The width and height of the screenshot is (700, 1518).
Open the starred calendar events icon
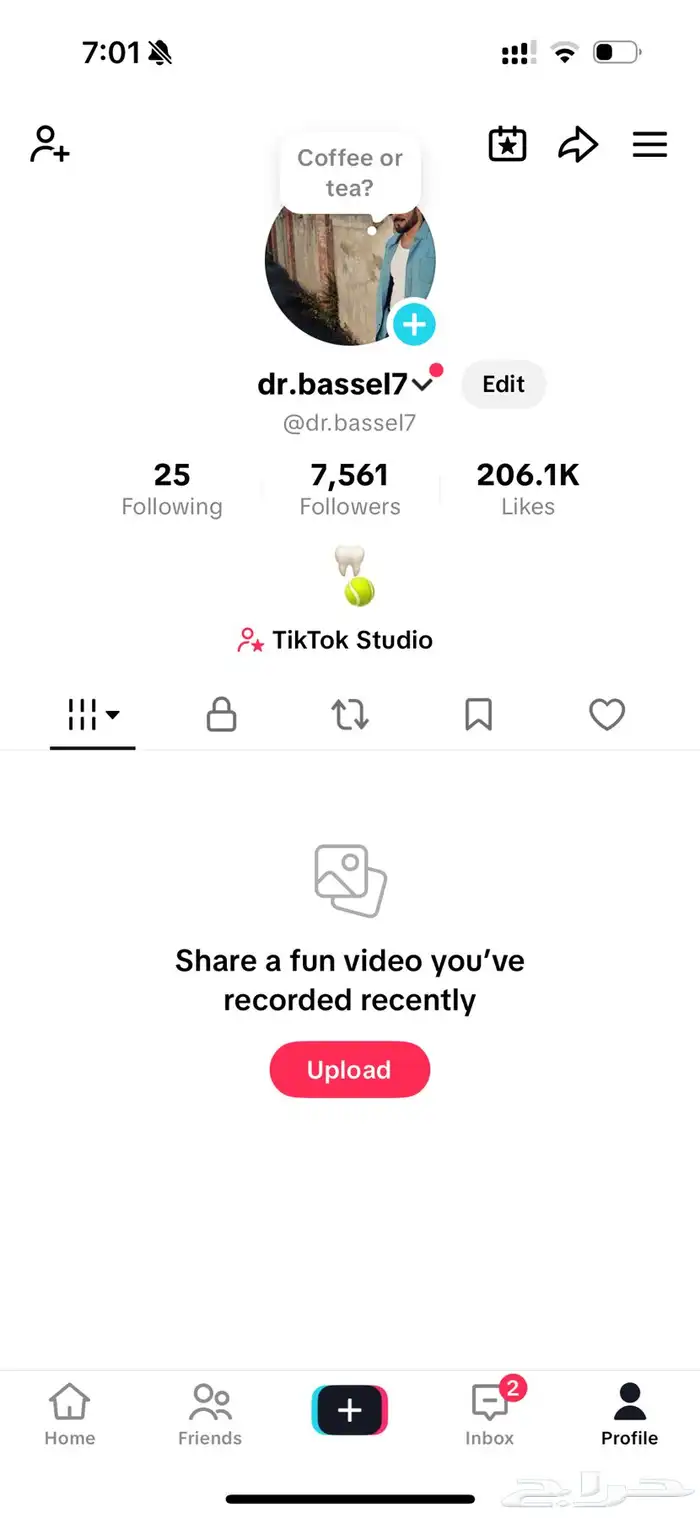tap(507, 145)
